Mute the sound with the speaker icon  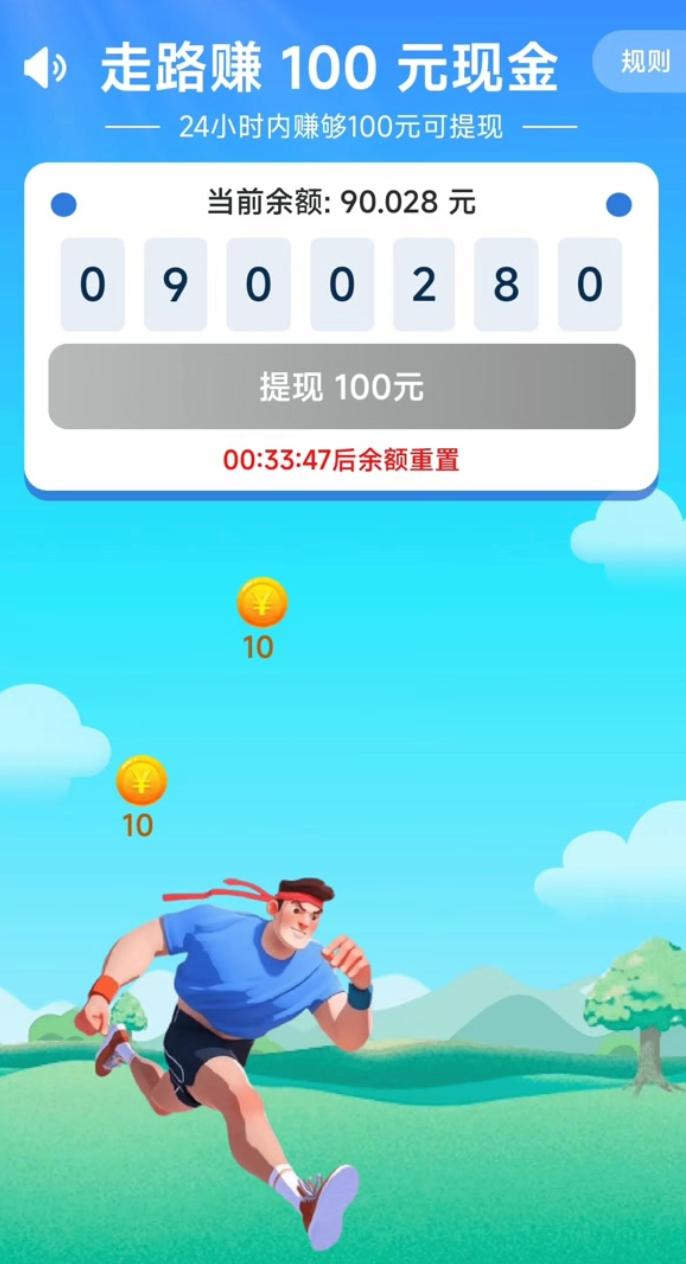coord(45,68)
